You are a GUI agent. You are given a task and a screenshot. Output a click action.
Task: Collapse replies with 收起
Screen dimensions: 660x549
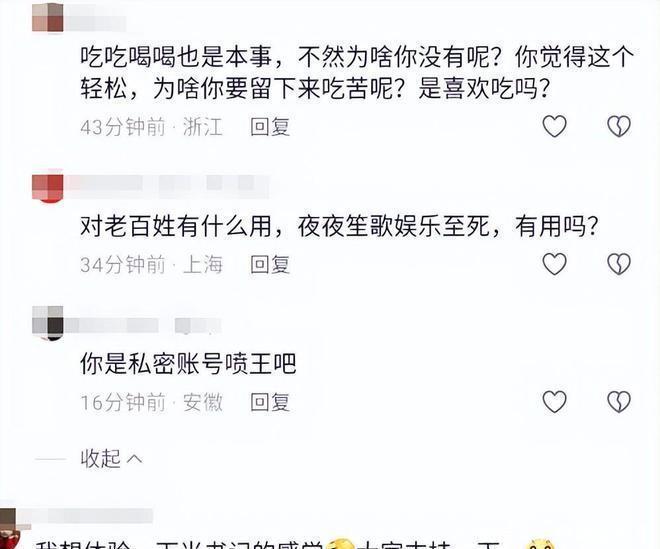[x=111, y=458]
